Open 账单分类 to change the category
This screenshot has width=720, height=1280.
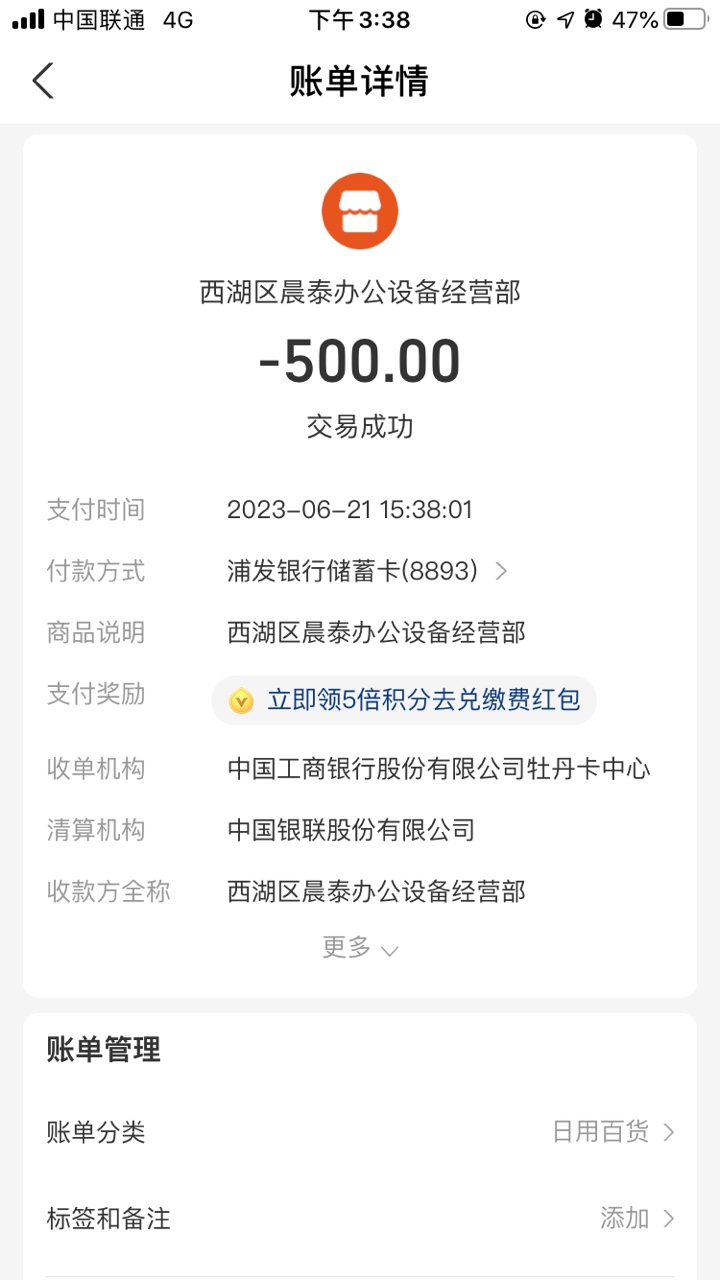point(360,1132)
